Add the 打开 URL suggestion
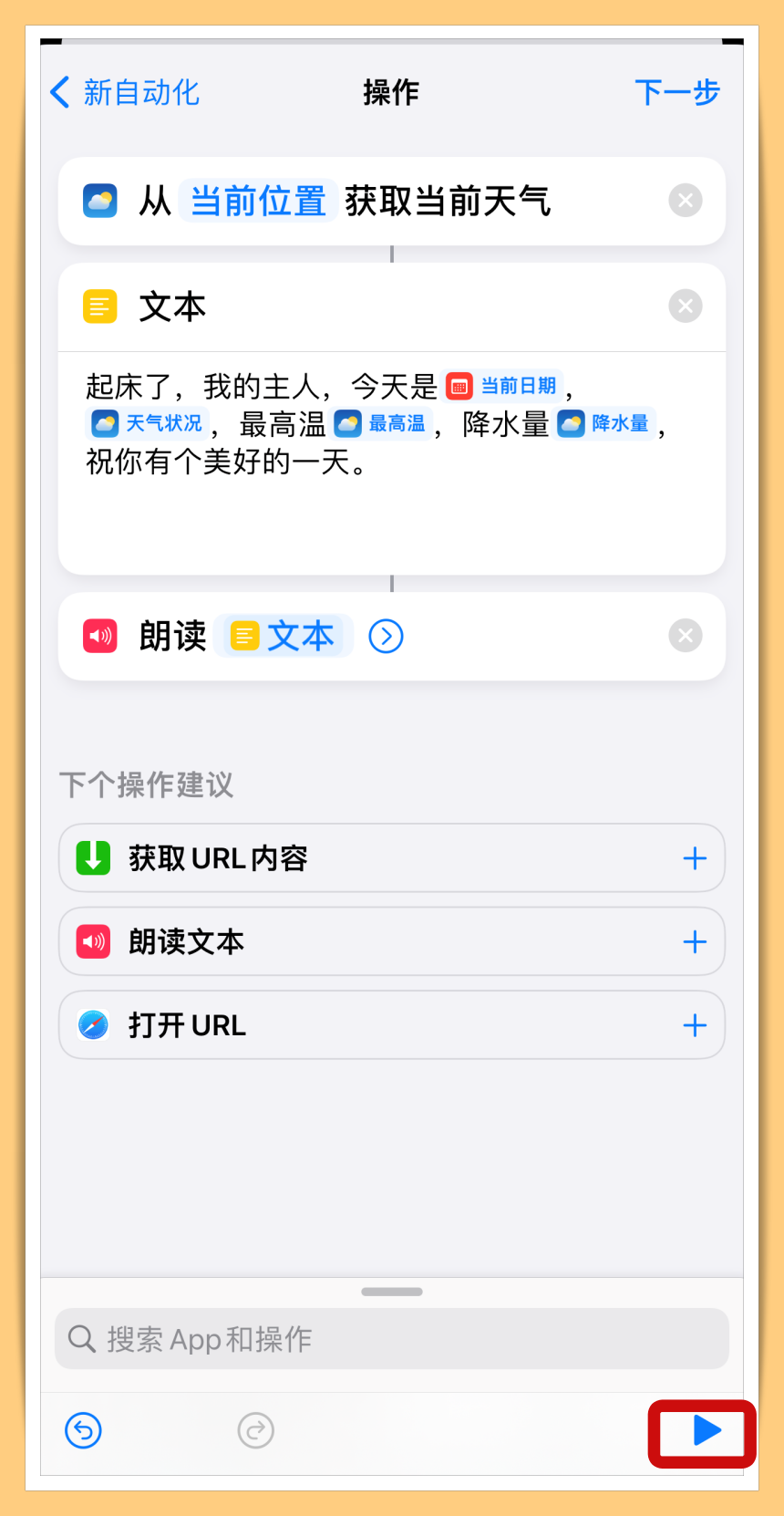Image resolution: width=784 pixels, height=1516 pixels. pyautogui.click(x=695, y=1025)
